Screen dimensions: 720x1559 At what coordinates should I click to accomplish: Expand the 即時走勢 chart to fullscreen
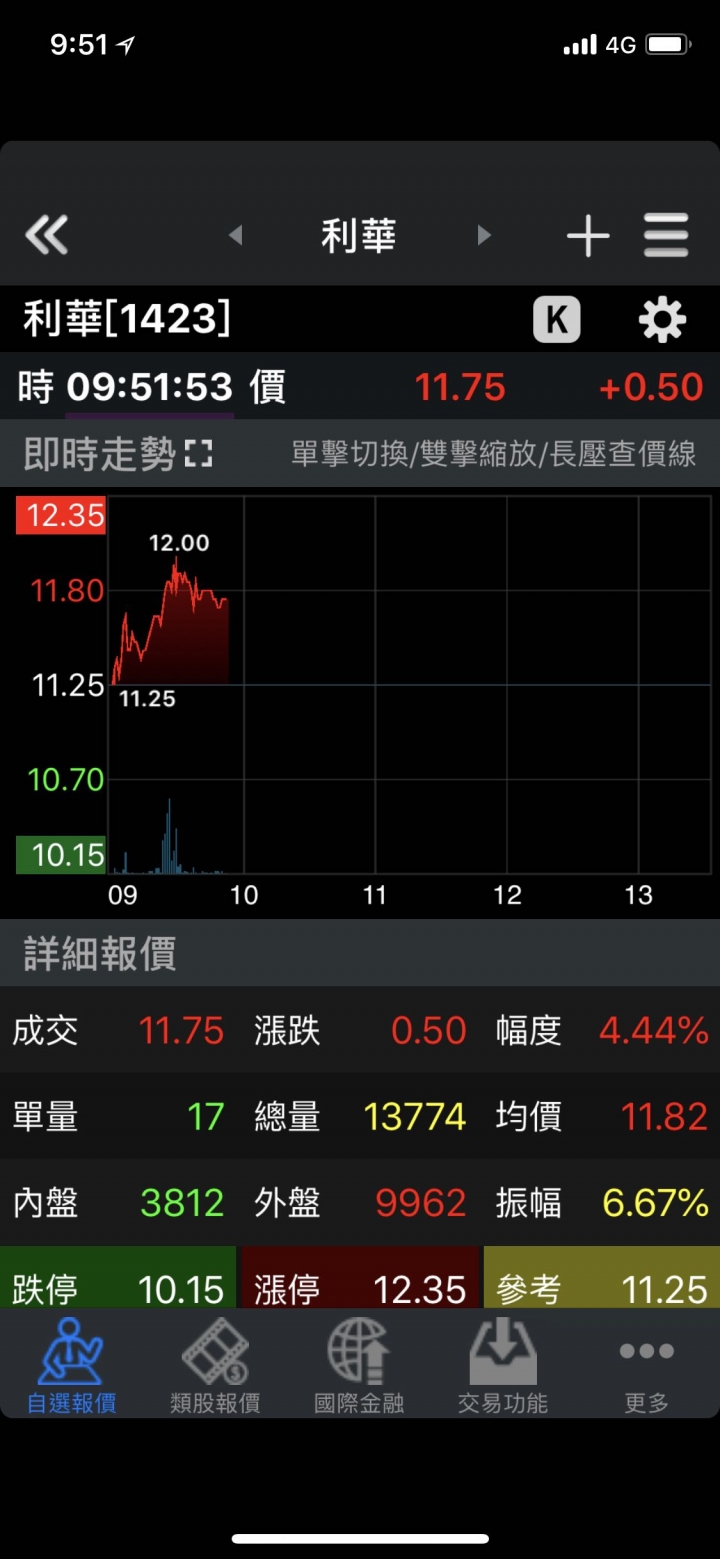pyautogui.click(x=199, y=455)
